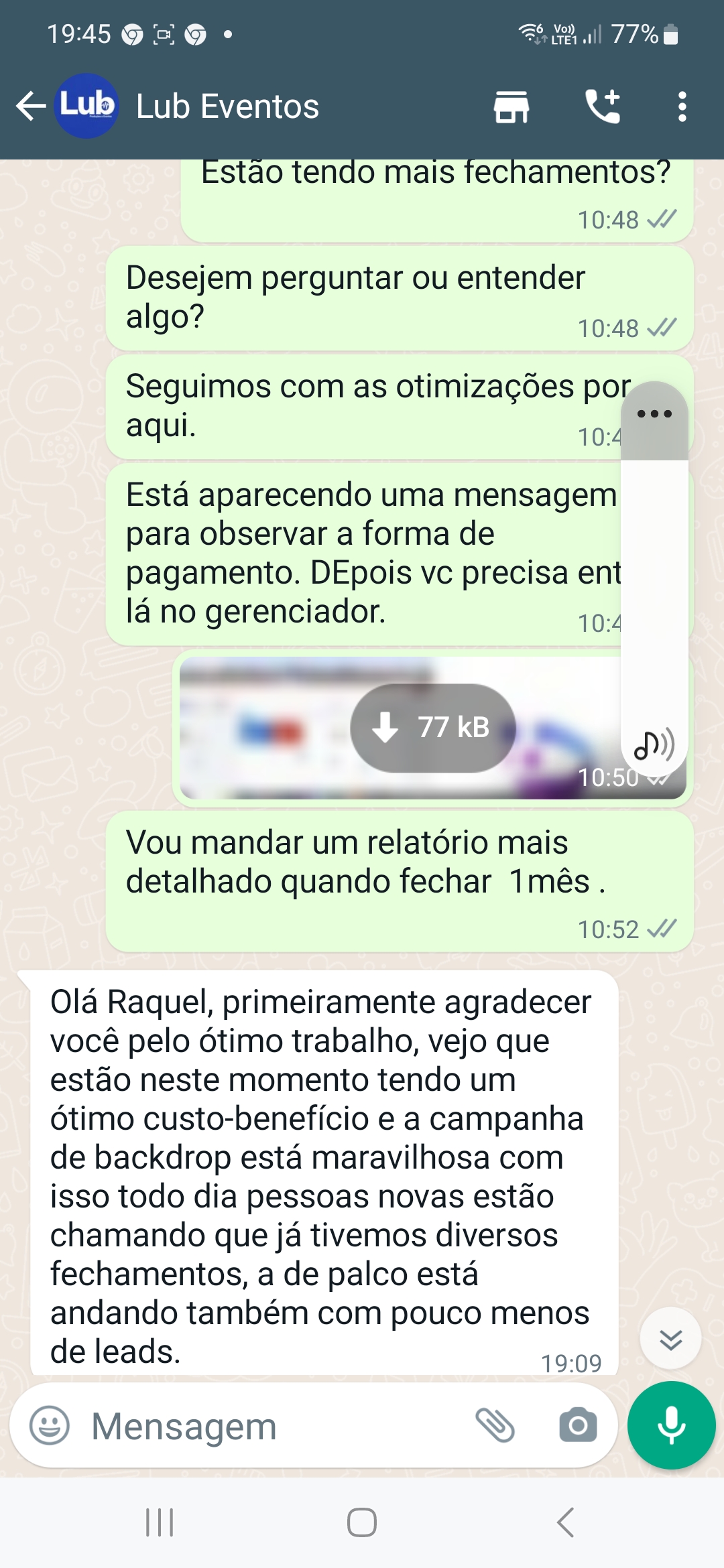Viewport: 724px width, 1568px height.
Task: Toggle the text-to-speech reader on the floating pill
Action: click(656, 749)
